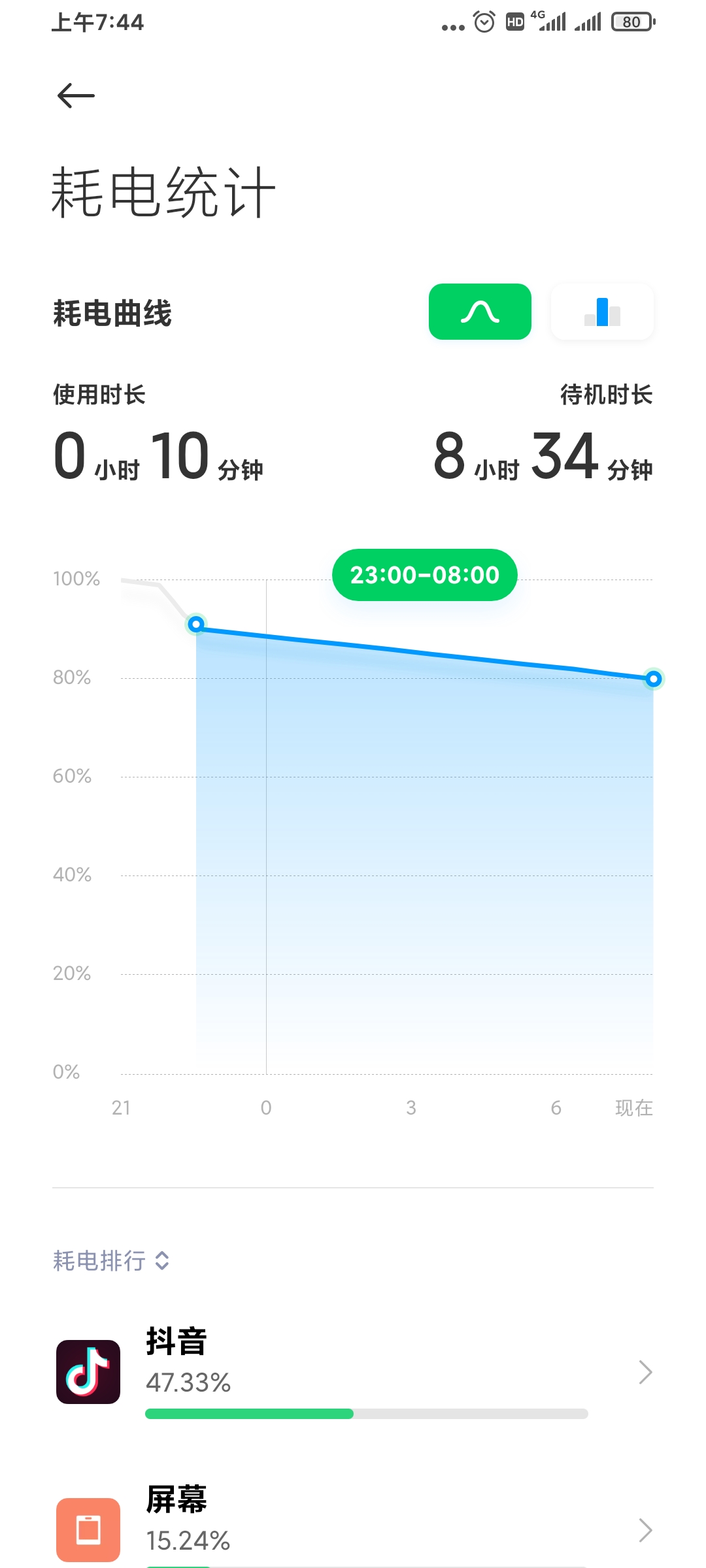706x1568 pixels.
Task: Switch to the bar chart view
Action: tap(602, 312)
